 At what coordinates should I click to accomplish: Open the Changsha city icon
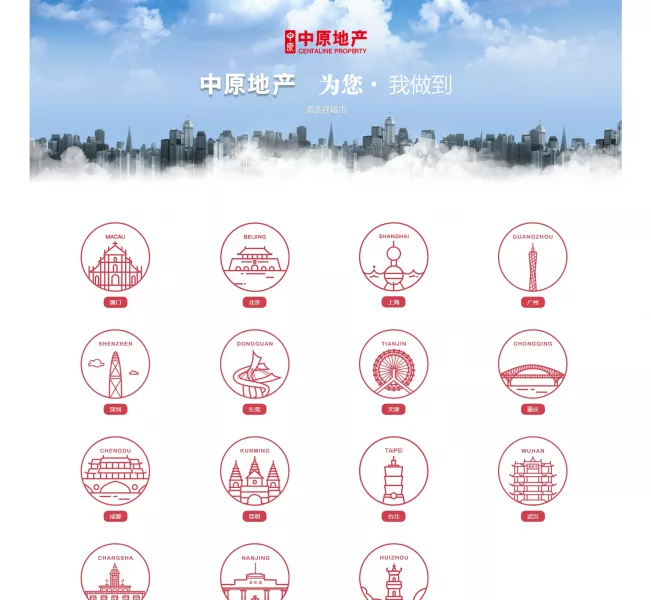click(x=115, y=576)
